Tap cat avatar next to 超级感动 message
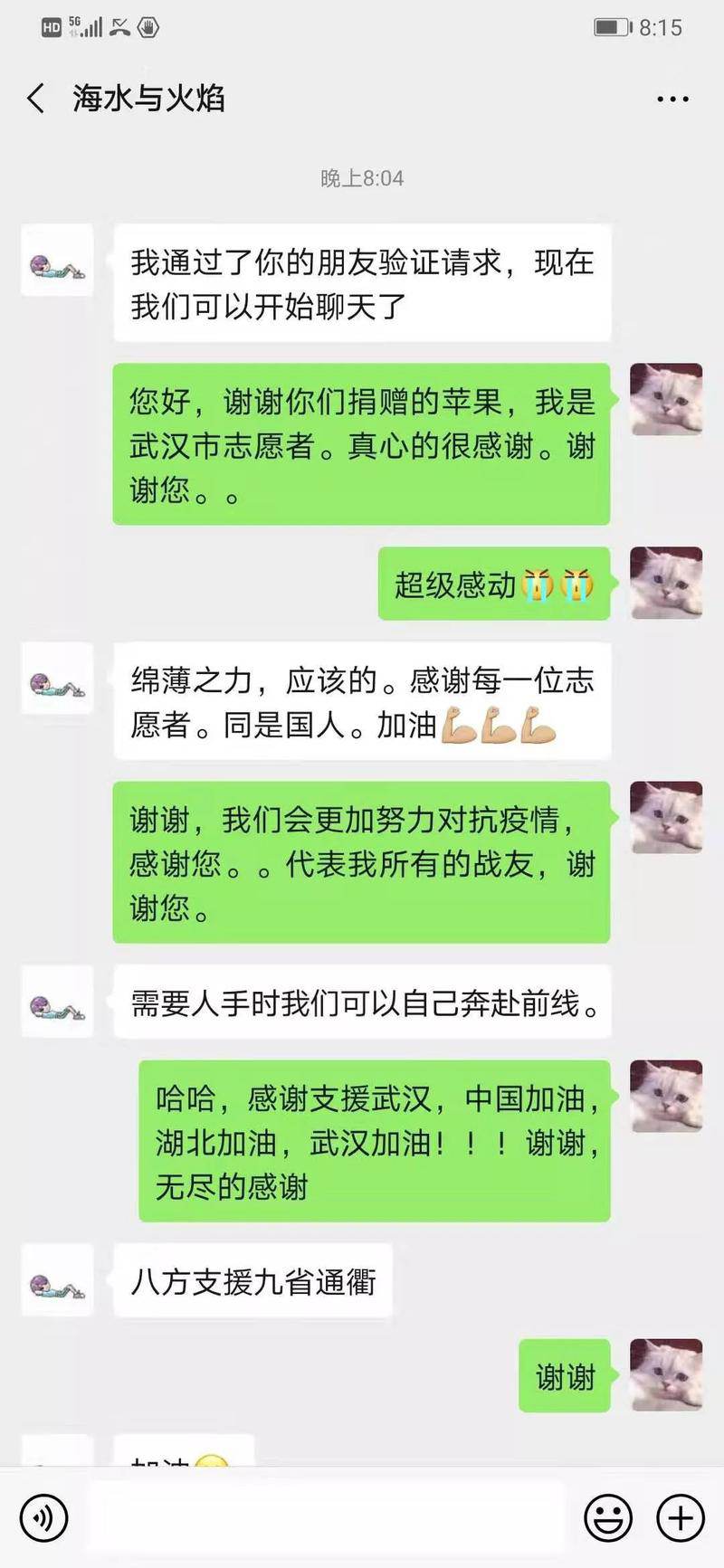 [x=666, y=583]
